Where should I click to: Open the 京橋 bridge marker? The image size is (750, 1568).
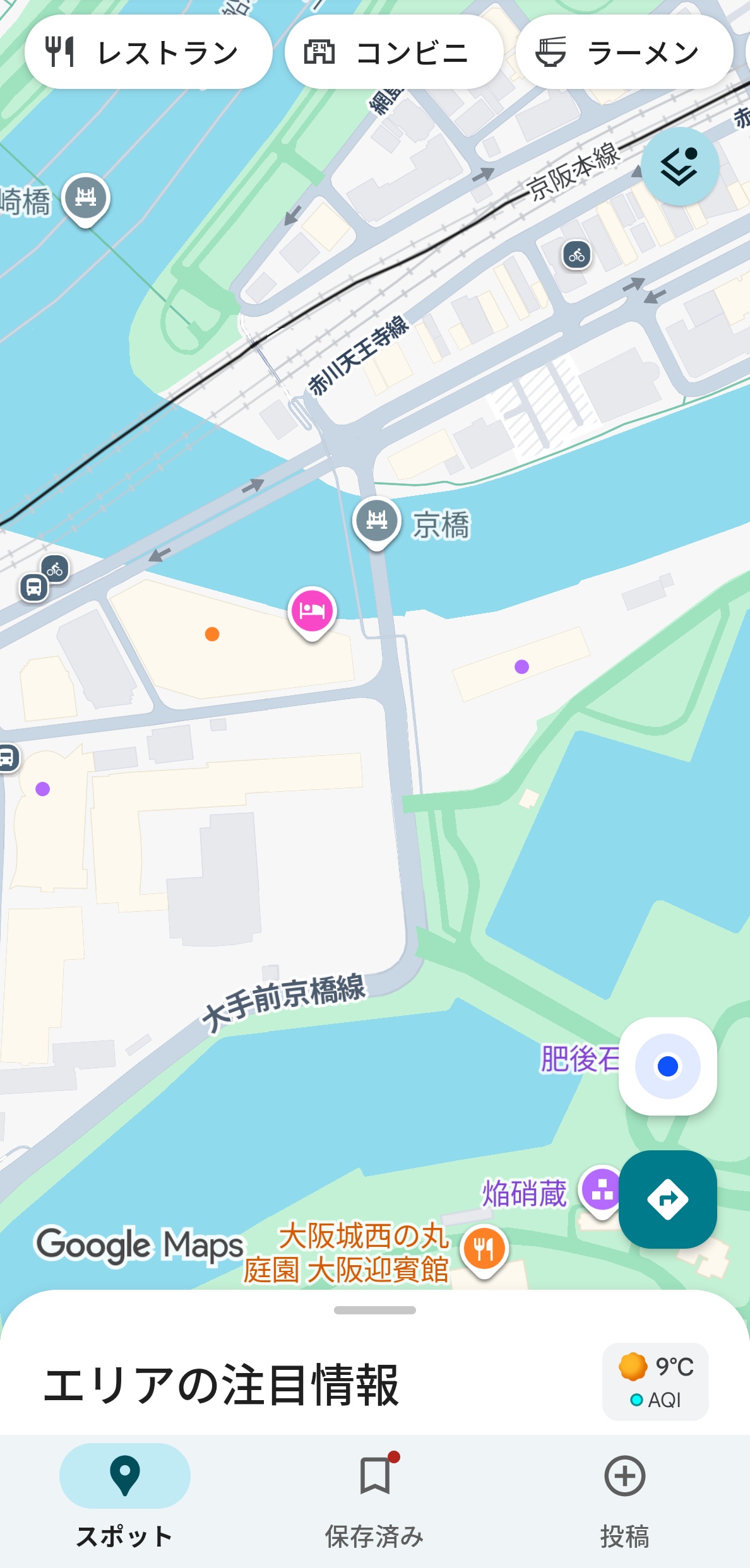coord(377,521)
